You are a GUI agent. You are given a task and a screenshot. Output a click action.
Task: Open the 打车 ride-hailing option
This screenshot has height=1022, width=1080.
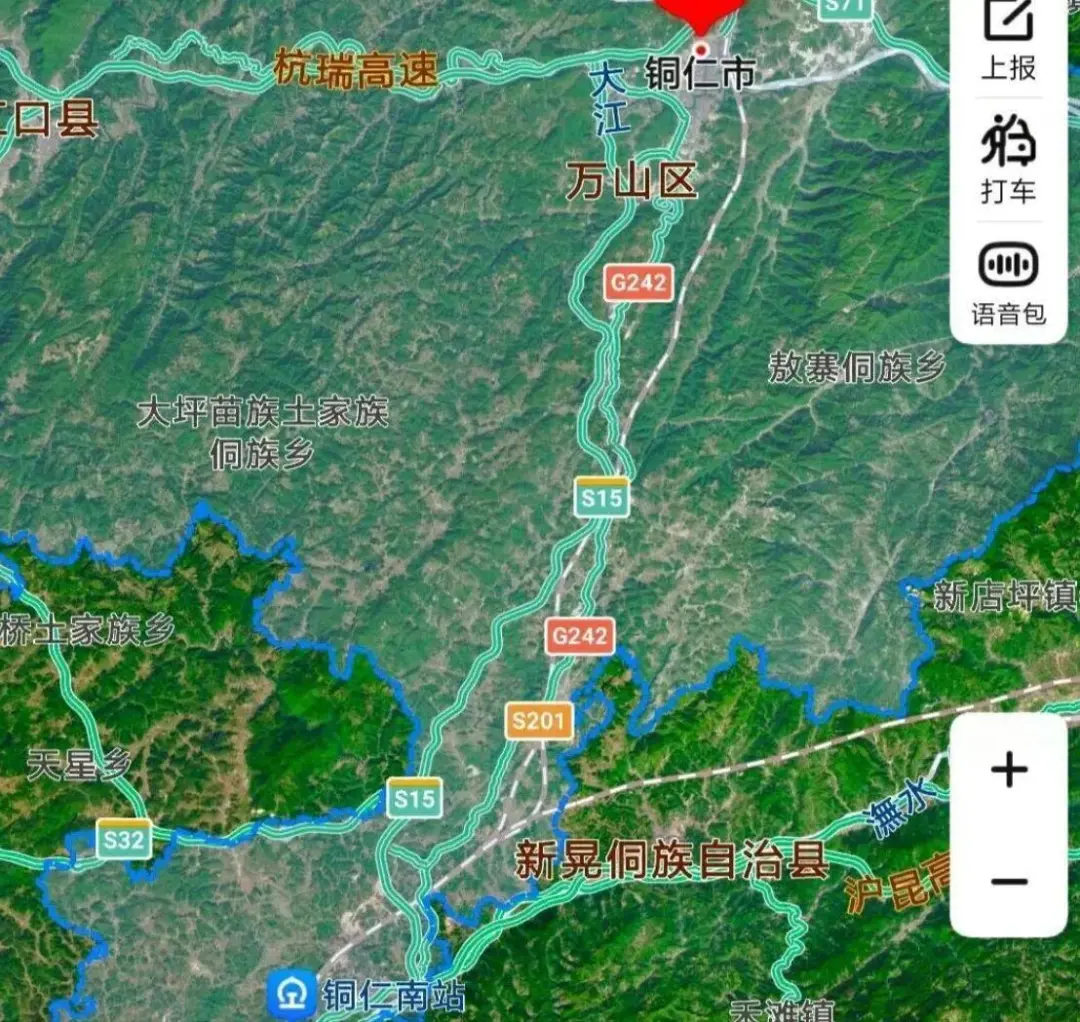click(x=1008, y=160)
